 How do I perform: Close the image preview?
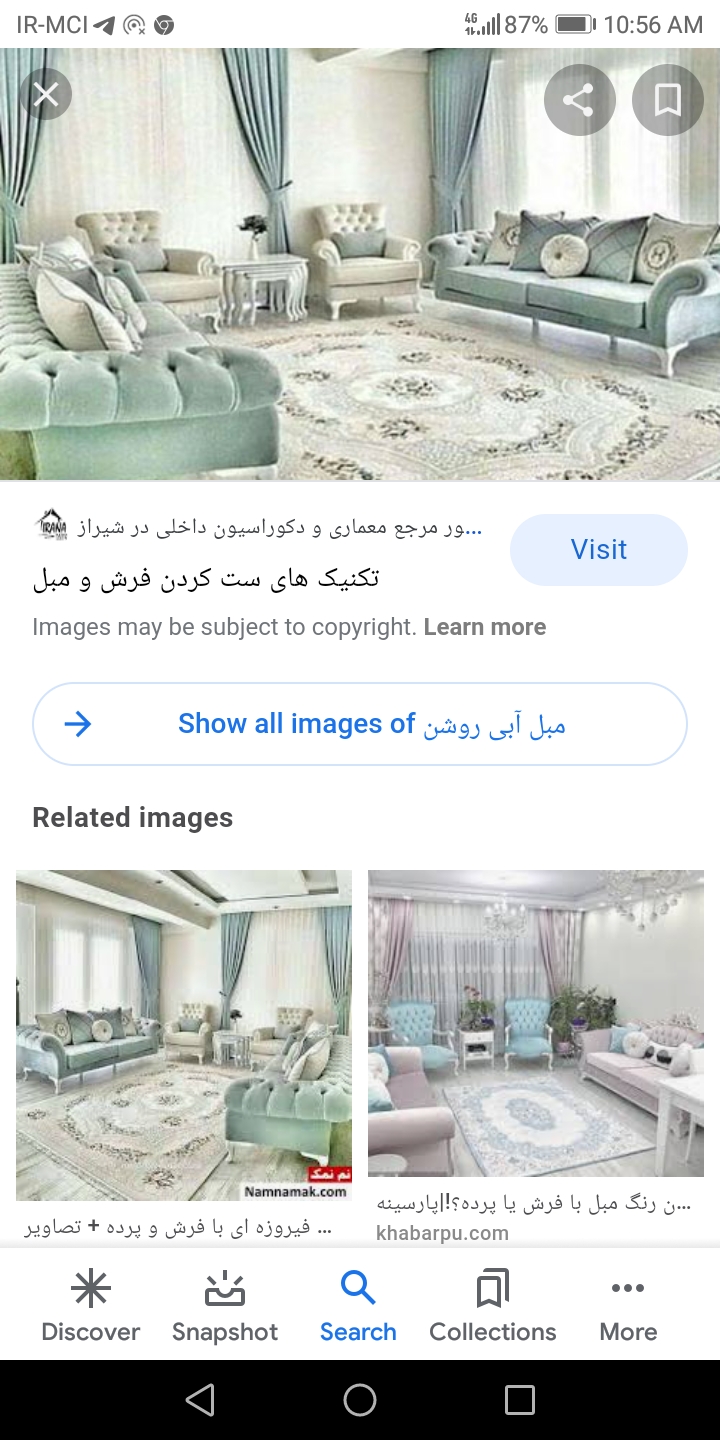45,96
